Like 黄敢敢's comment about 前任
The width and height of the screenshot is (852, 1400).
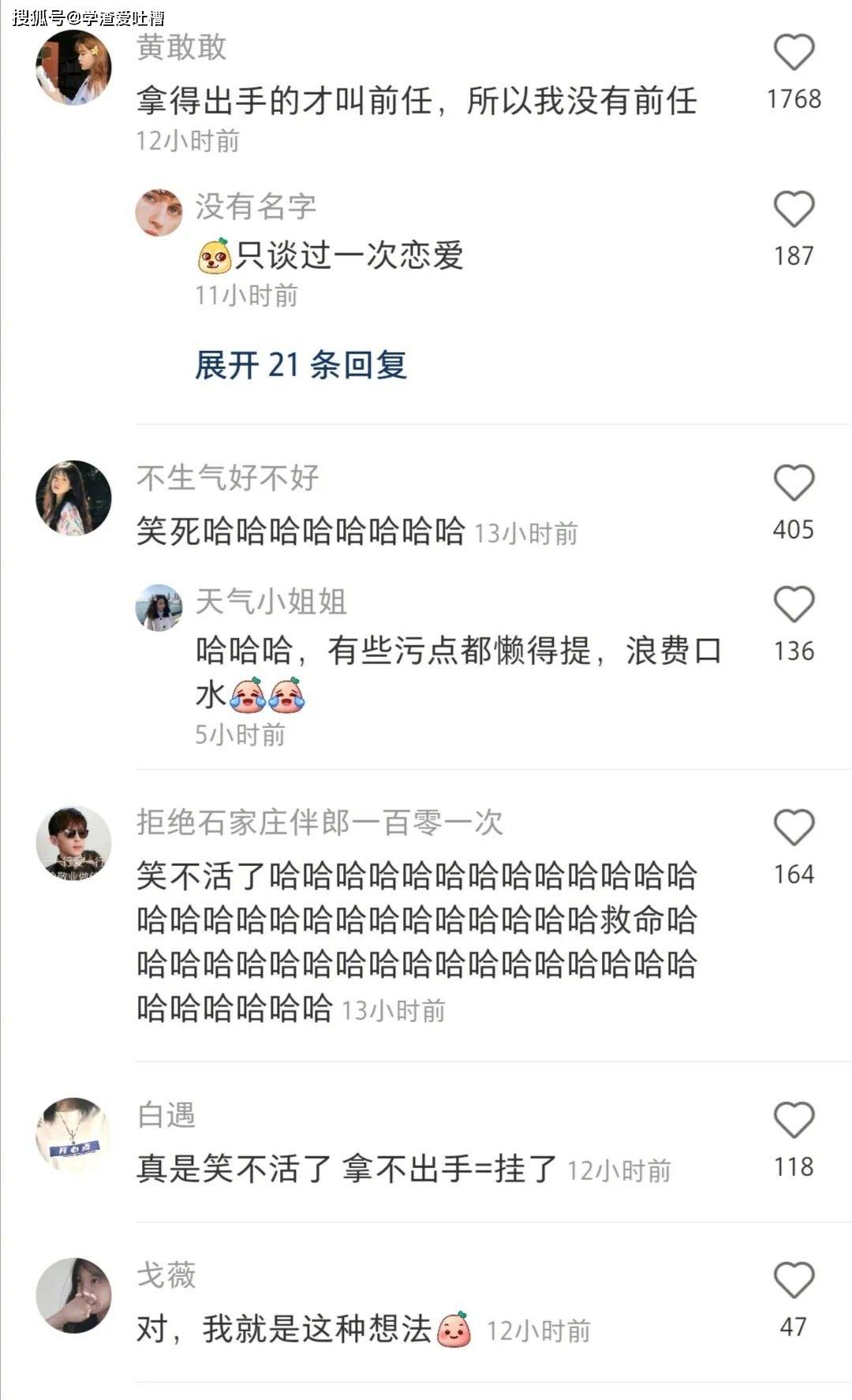(x=794, y=53)
